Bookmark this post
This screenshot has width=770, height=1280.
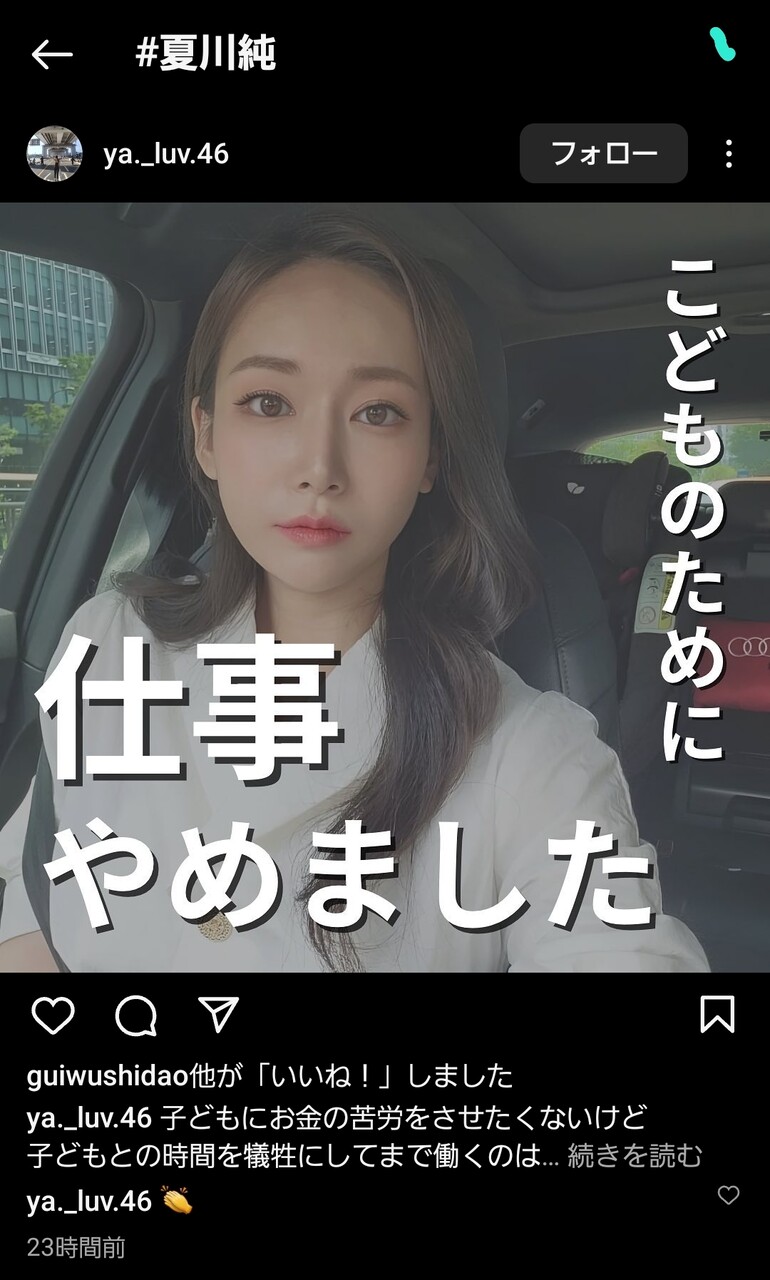point(717,1015)
